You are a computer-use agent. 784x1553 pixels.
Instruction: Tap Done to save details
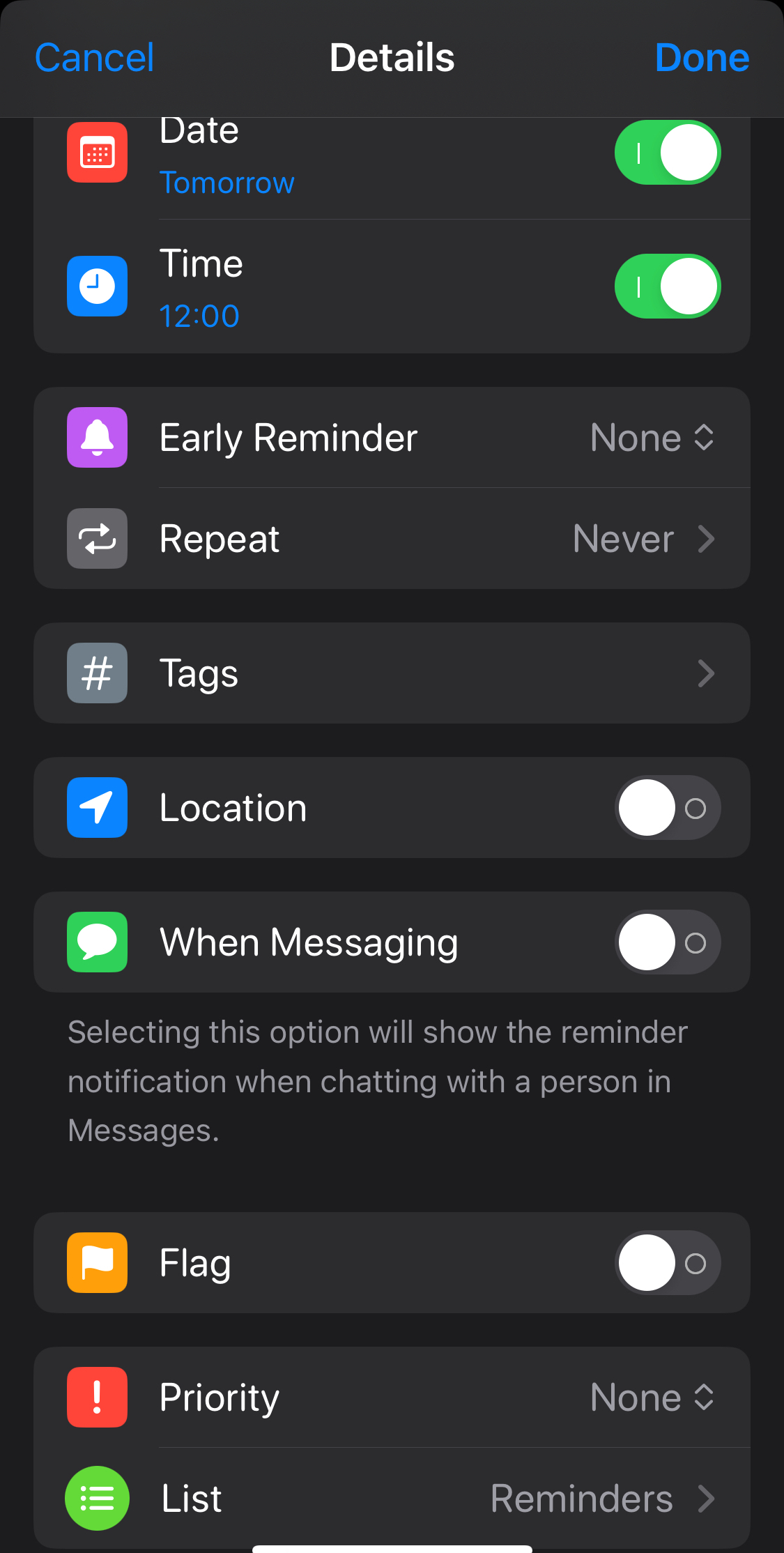coord(702,57)
